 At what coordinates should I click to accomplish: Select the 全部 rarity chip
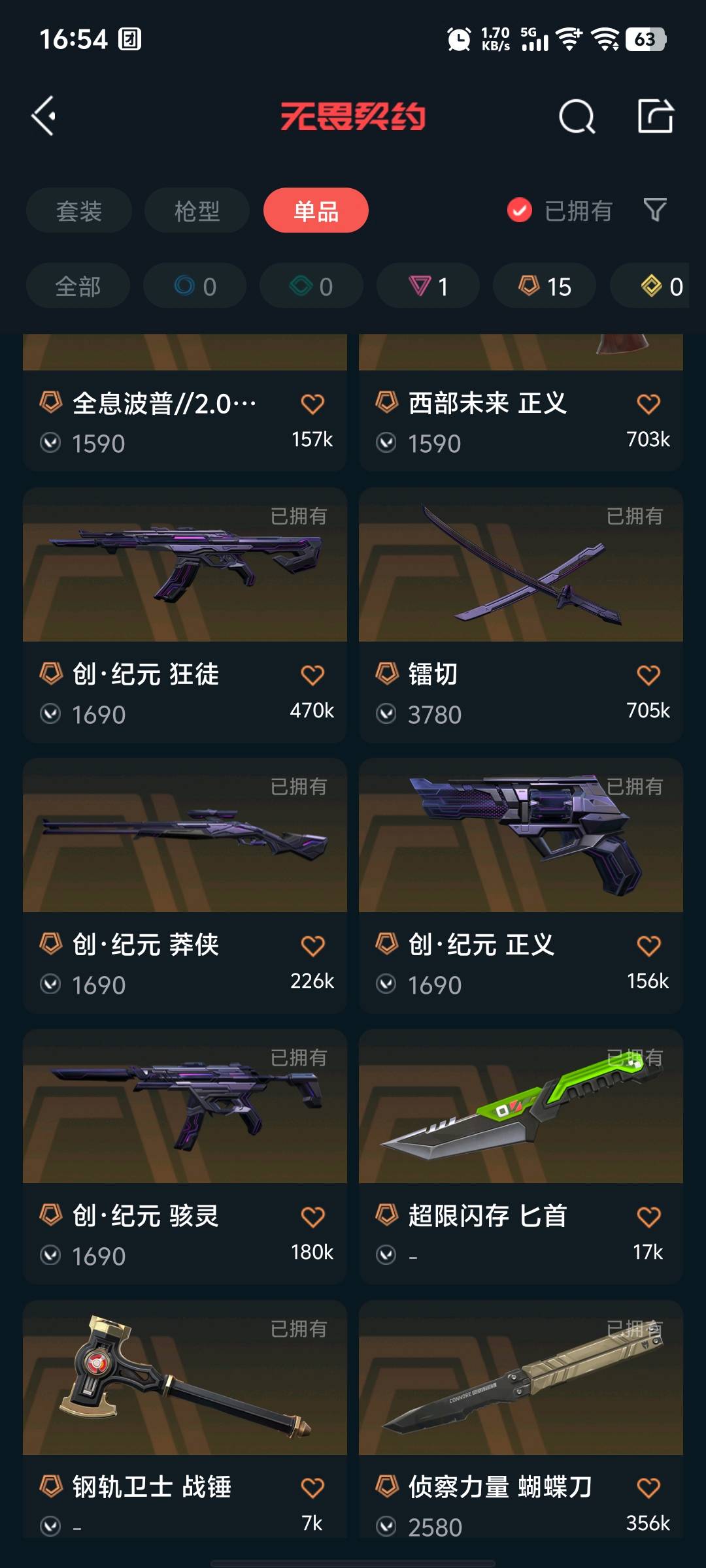click(78, 286)
